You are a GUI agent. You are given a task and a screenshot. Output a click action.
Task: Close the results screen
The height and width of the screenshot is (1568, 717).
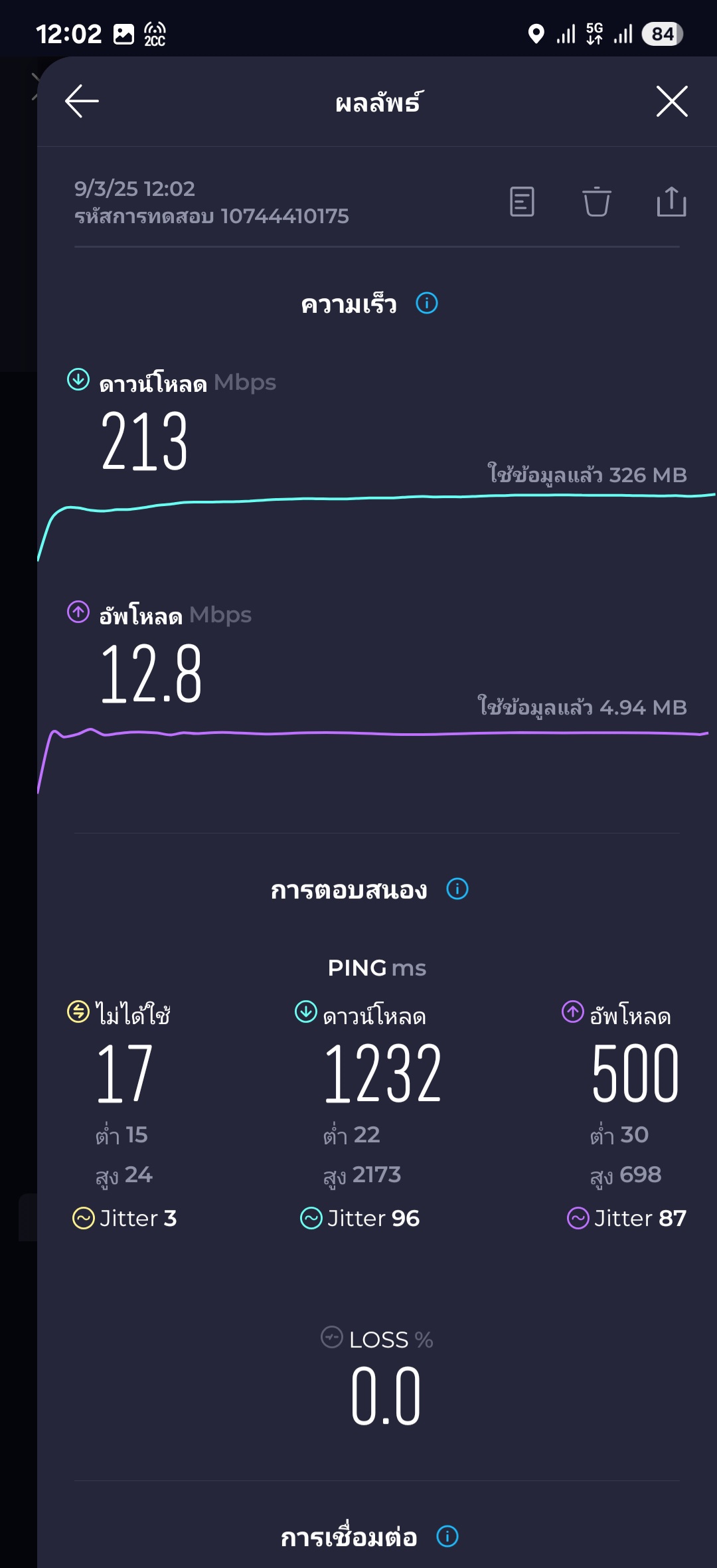[672, 101]
